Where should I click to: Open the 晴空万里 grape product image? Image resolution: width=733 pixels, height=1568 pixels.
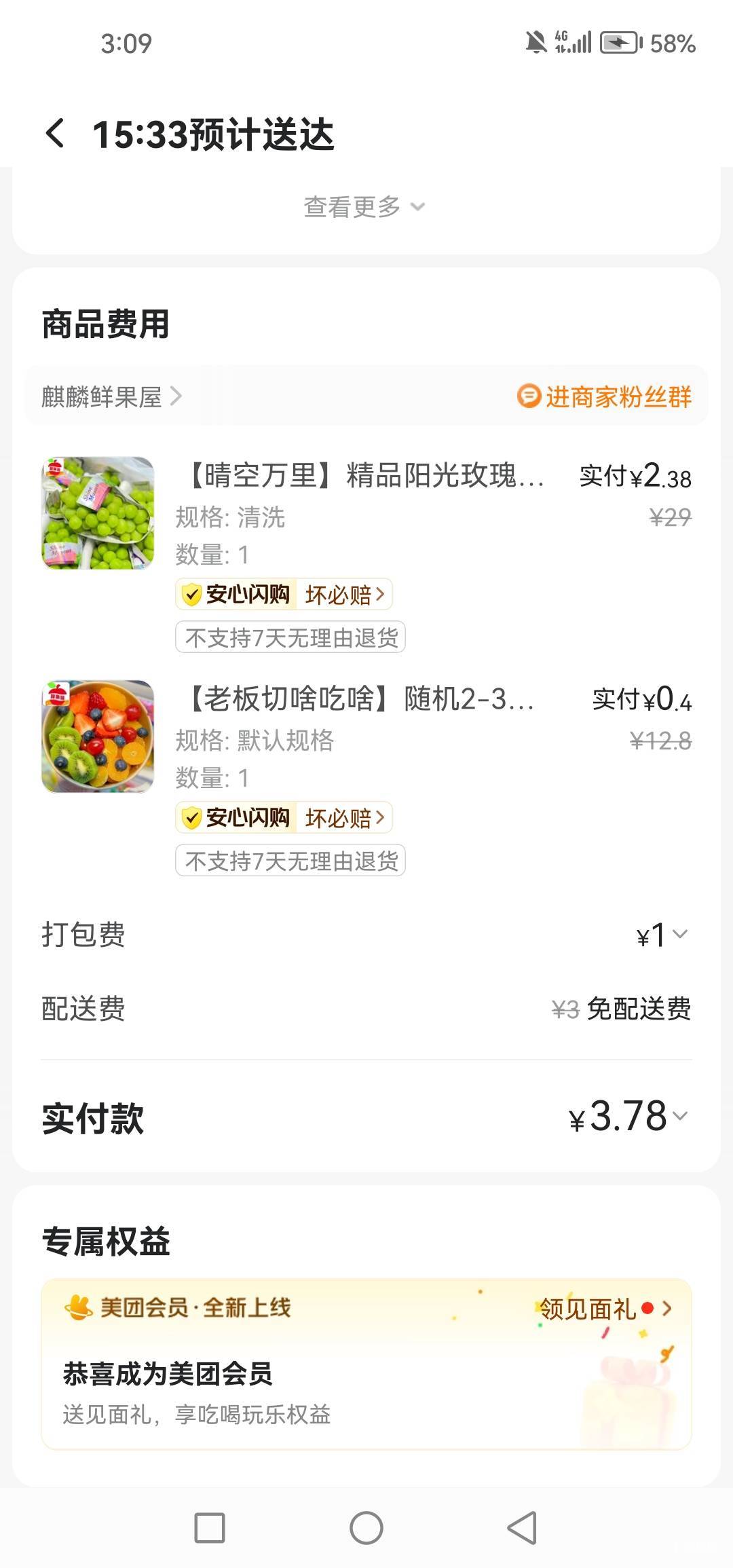tap(98, 513)
